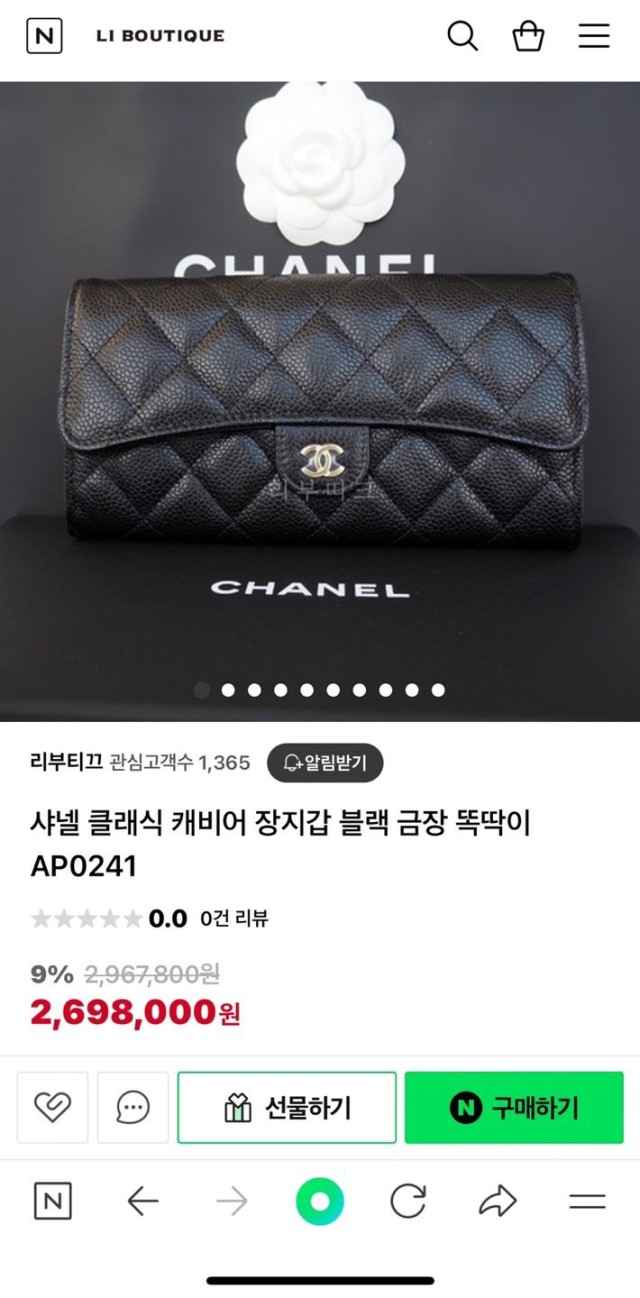Open the browser bottom menu
Viewport: 640px width, 1298px height.
point(587,1201)
